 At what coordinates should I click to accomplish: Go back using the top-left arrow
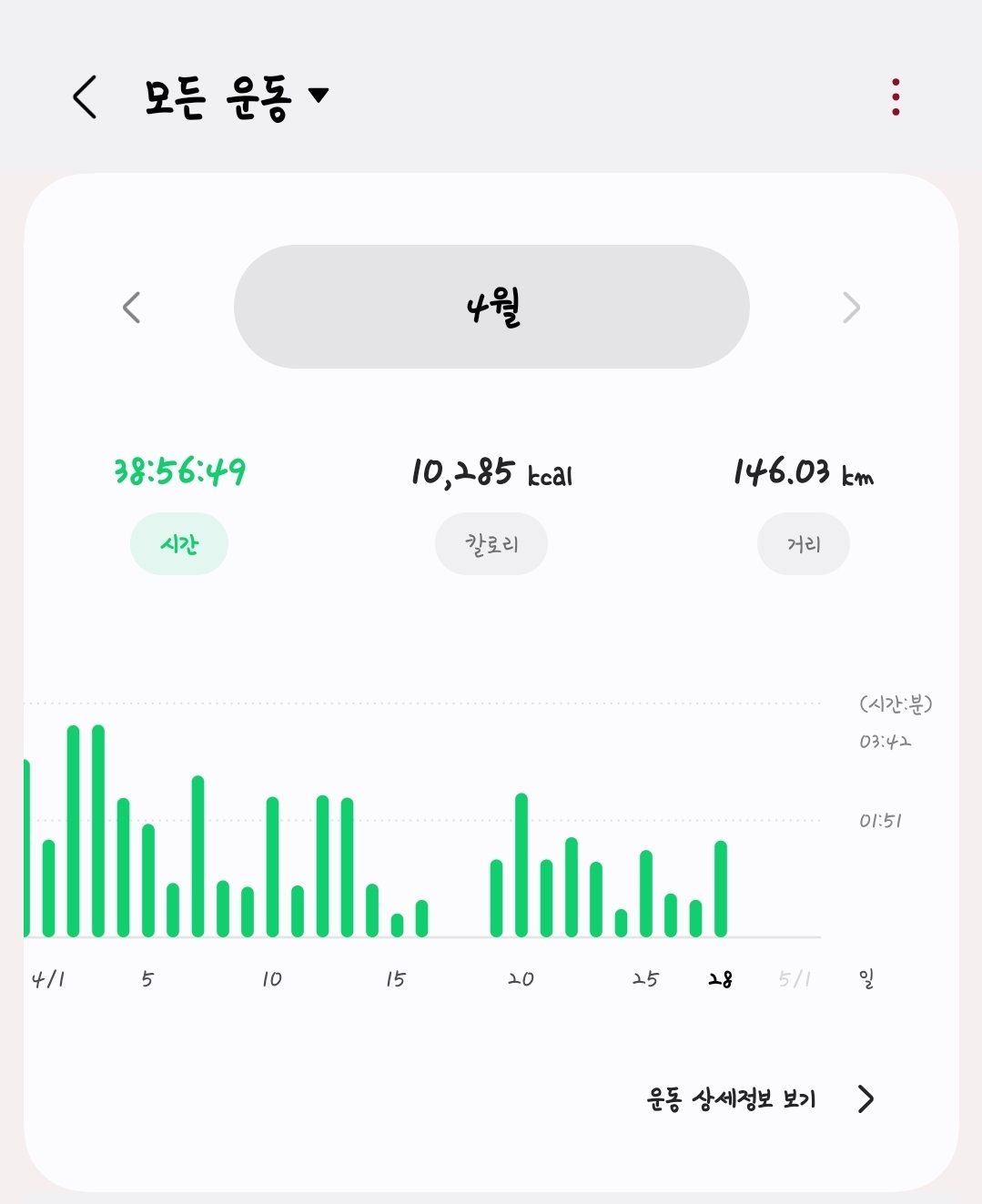point(85,97)
